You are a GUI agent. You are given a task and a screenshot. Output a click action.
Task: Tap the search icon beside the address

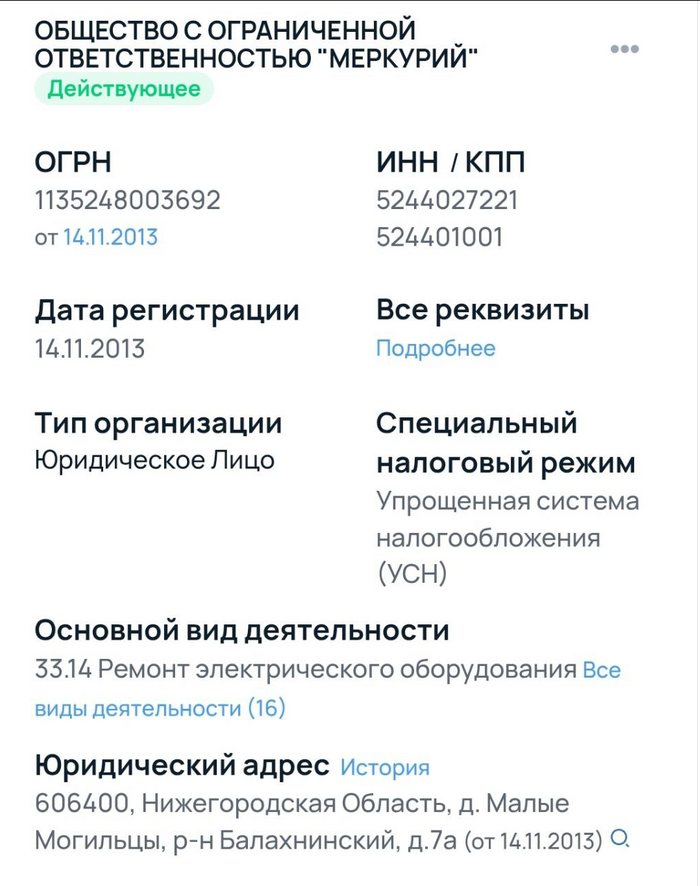(x=620, y=837)
